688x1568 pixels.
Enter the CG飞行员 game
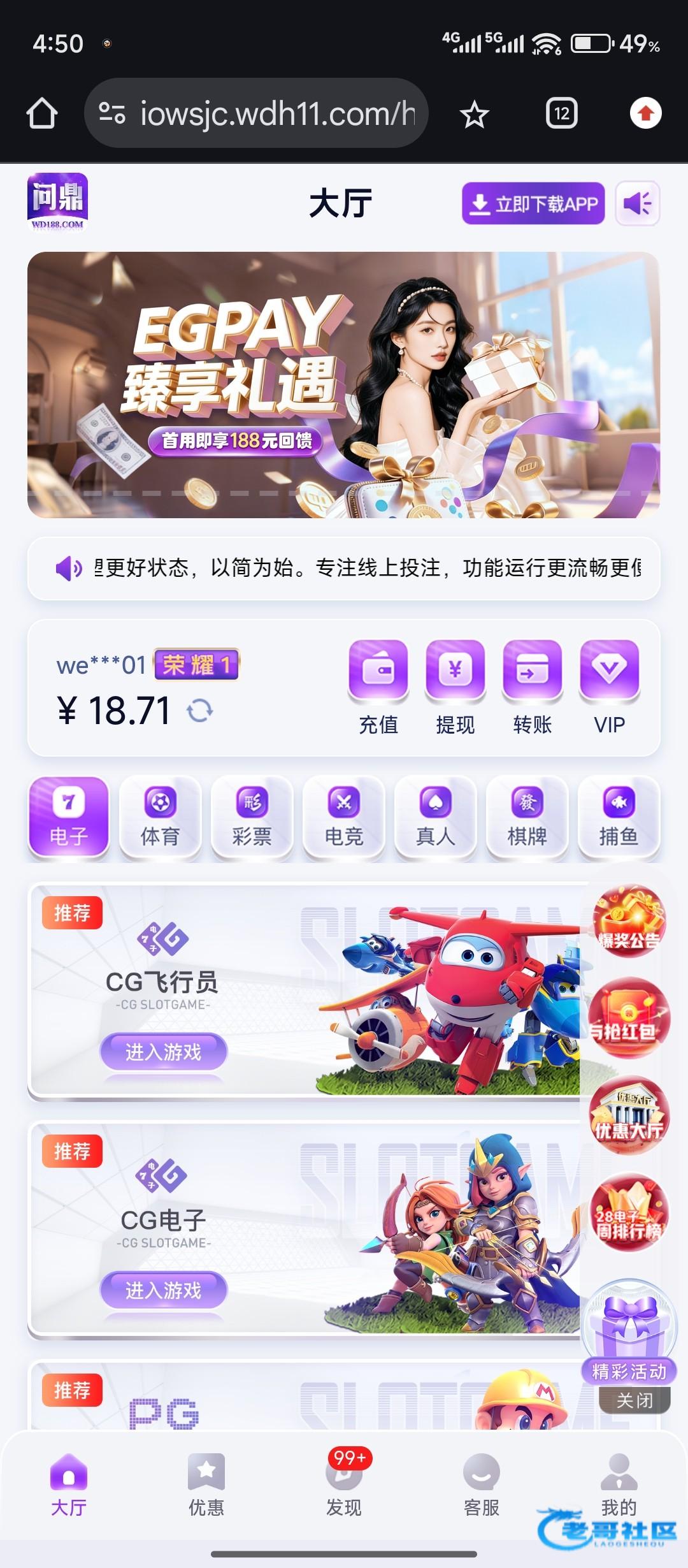[164, 1052]
